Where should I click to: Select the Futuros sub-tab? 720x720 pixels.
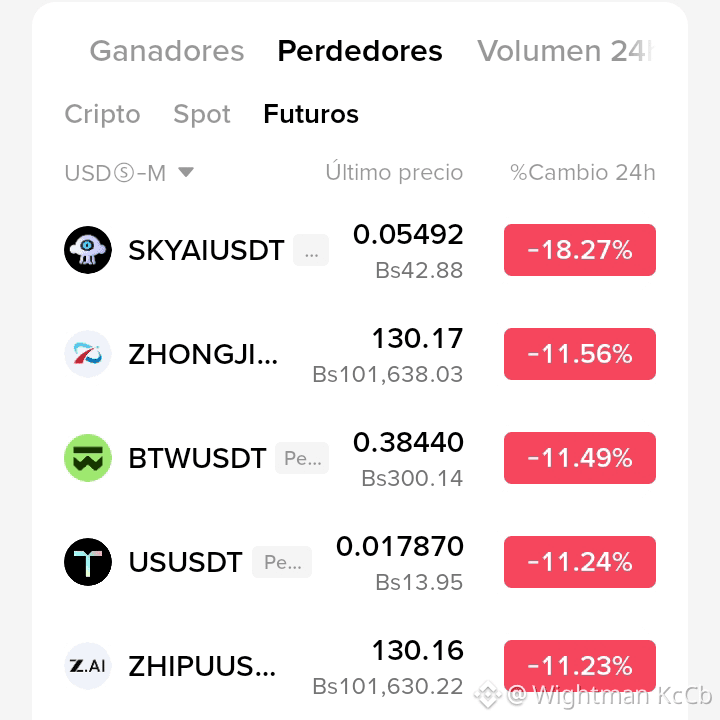[x=311, y=114]
